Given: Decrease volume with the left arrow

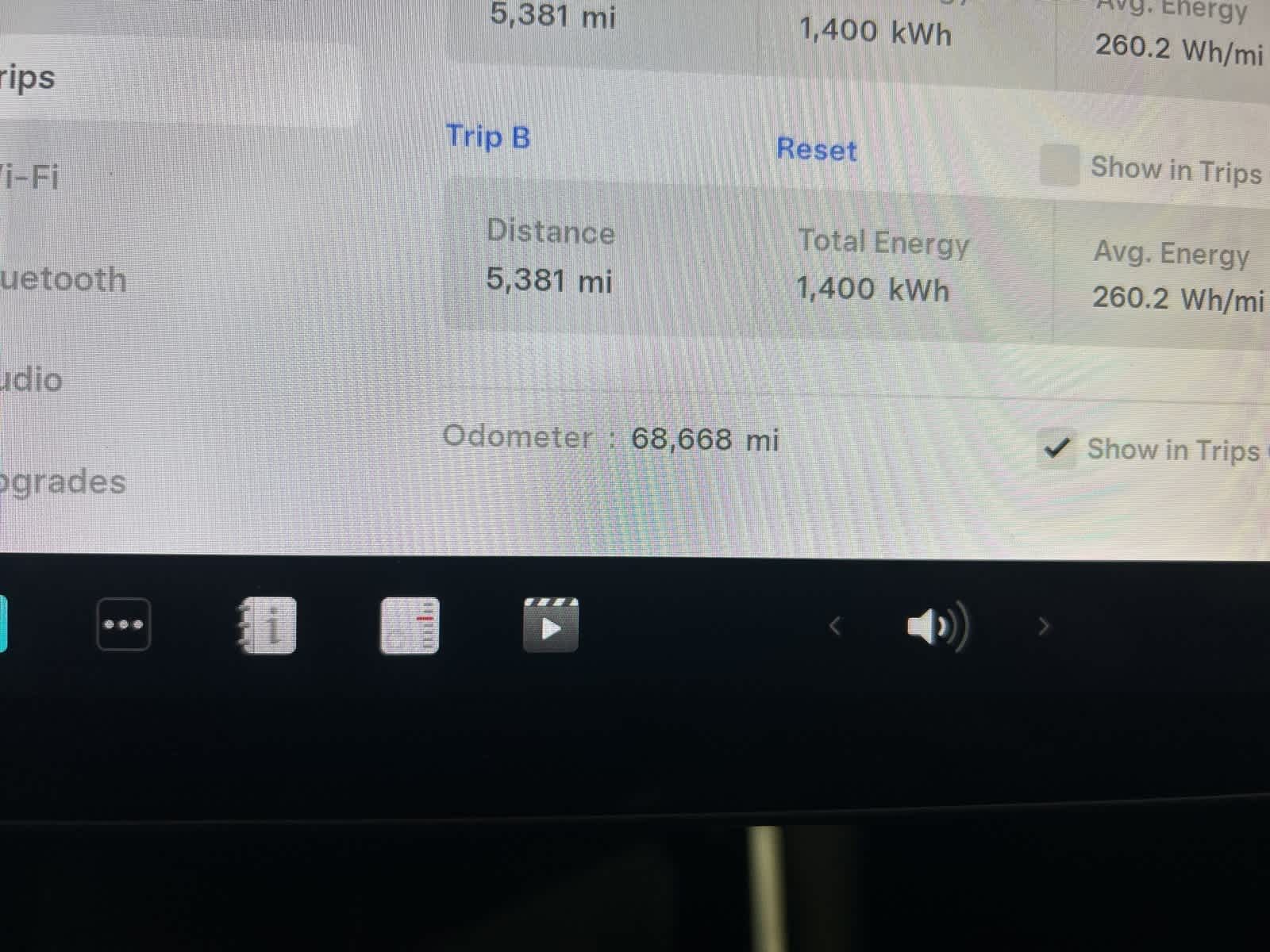Looking at the screenshot, I should tap(834, 627).
